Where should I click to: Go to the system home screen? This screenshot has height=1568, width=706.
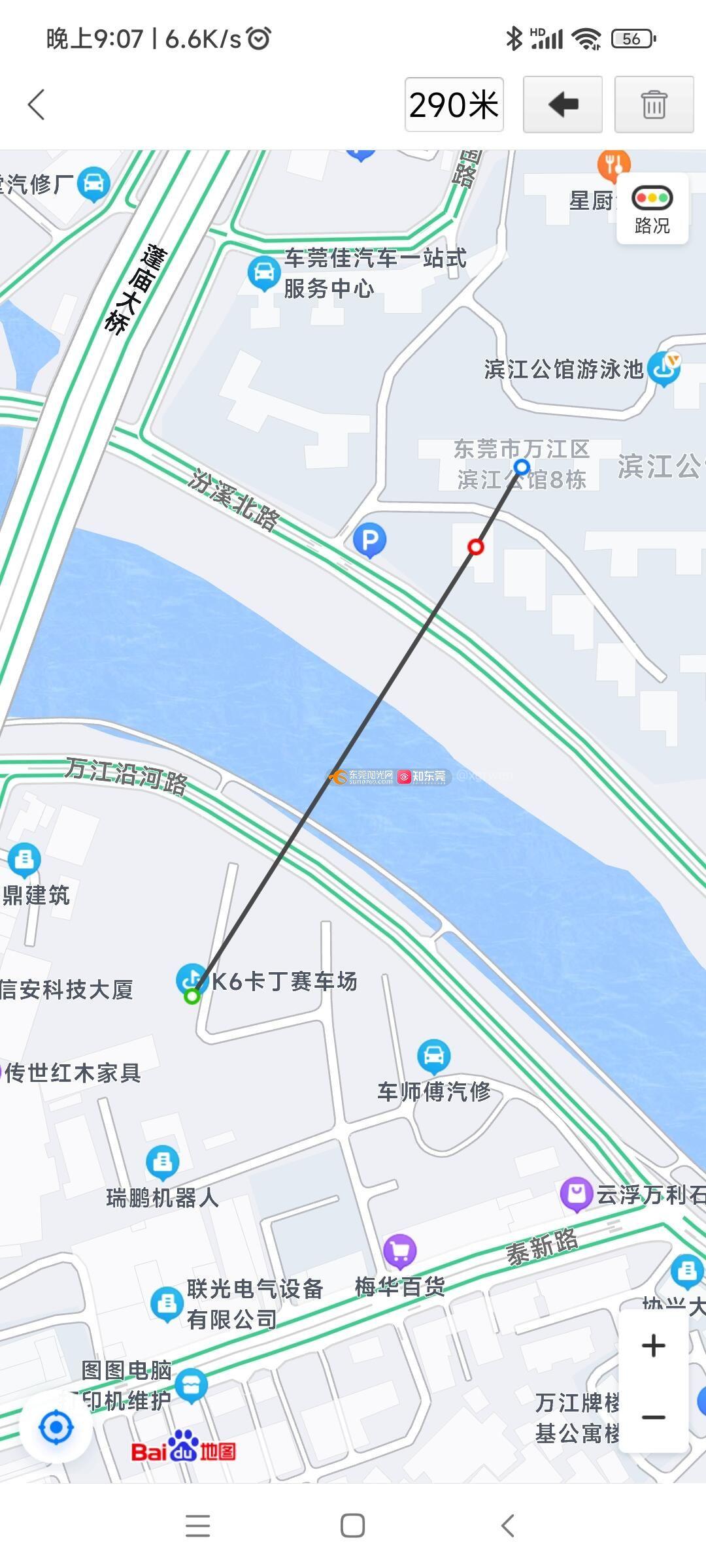click(x=352, y=1526)
